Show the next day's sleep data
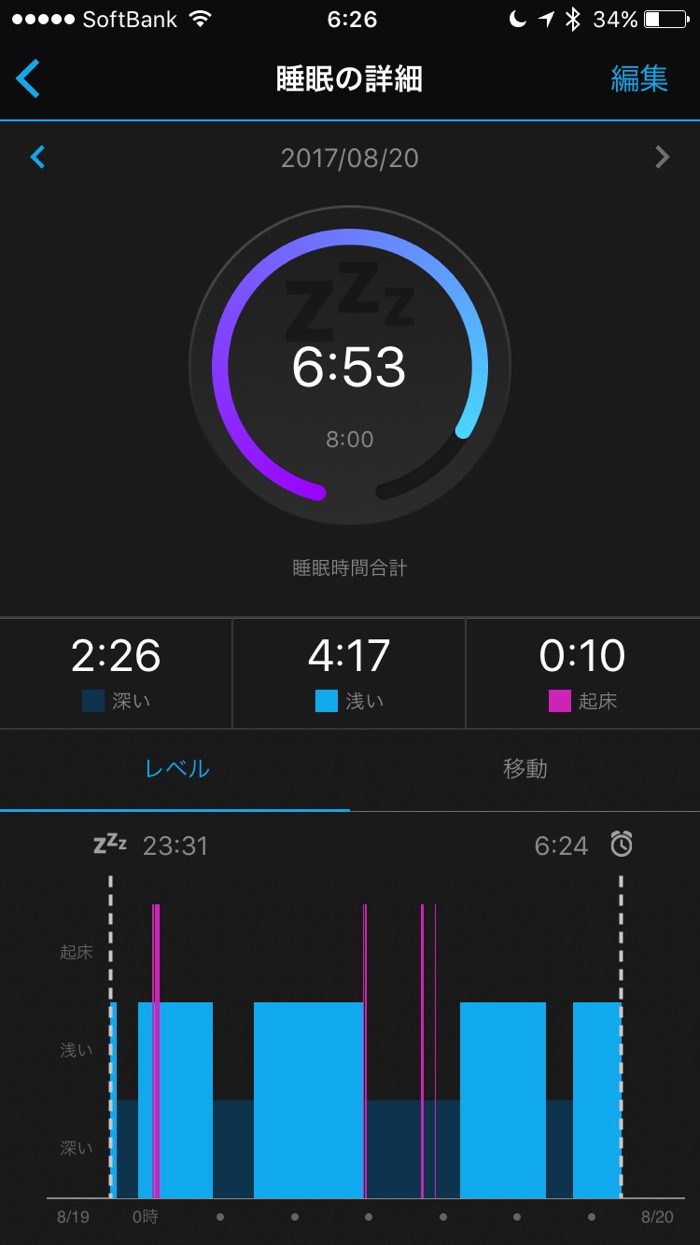Viewport: 700px width, 1245px height. click(x=661, y=157)
